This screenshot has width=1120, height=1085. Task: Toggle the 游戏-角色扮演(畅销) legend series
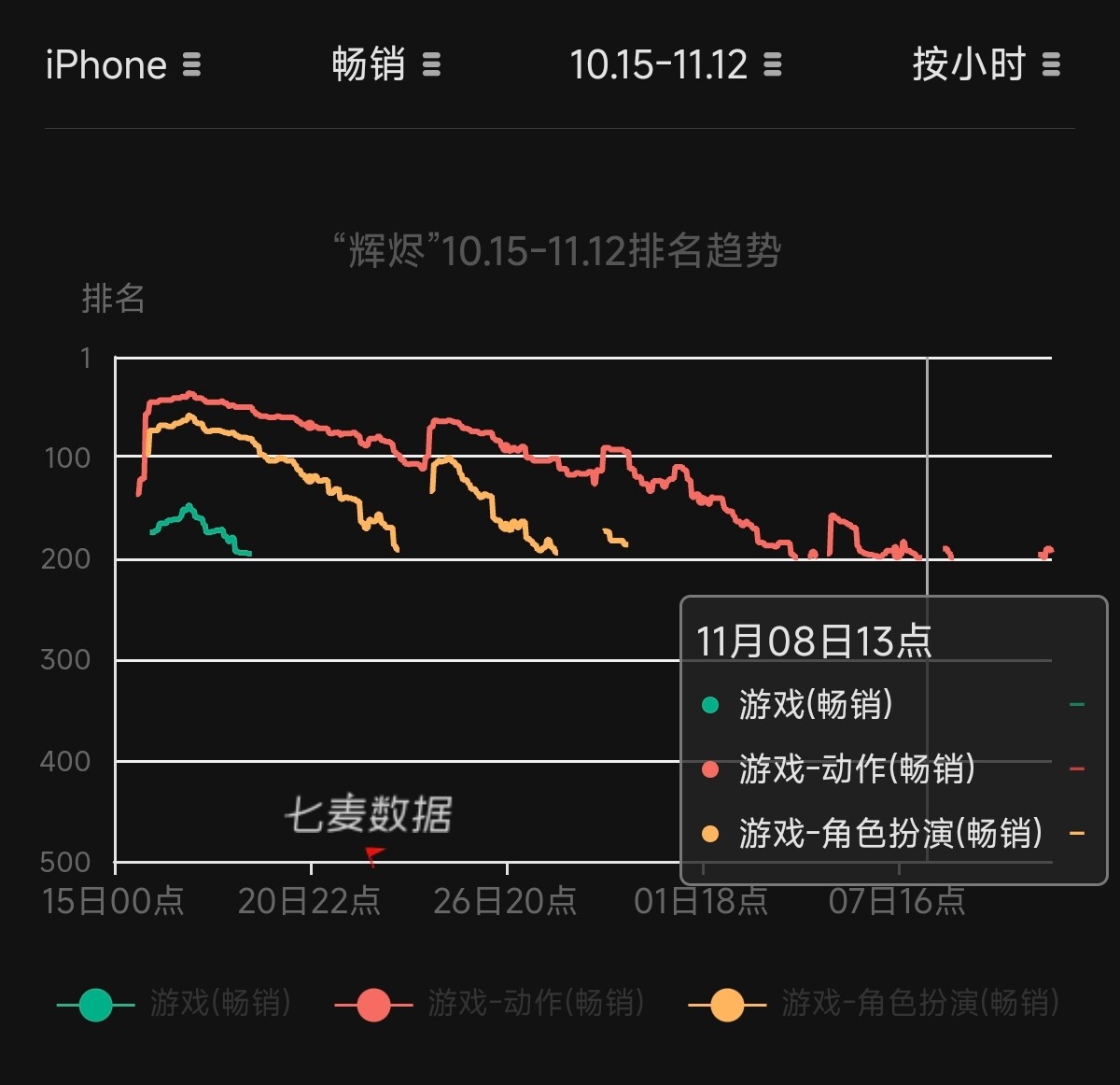873,1004
